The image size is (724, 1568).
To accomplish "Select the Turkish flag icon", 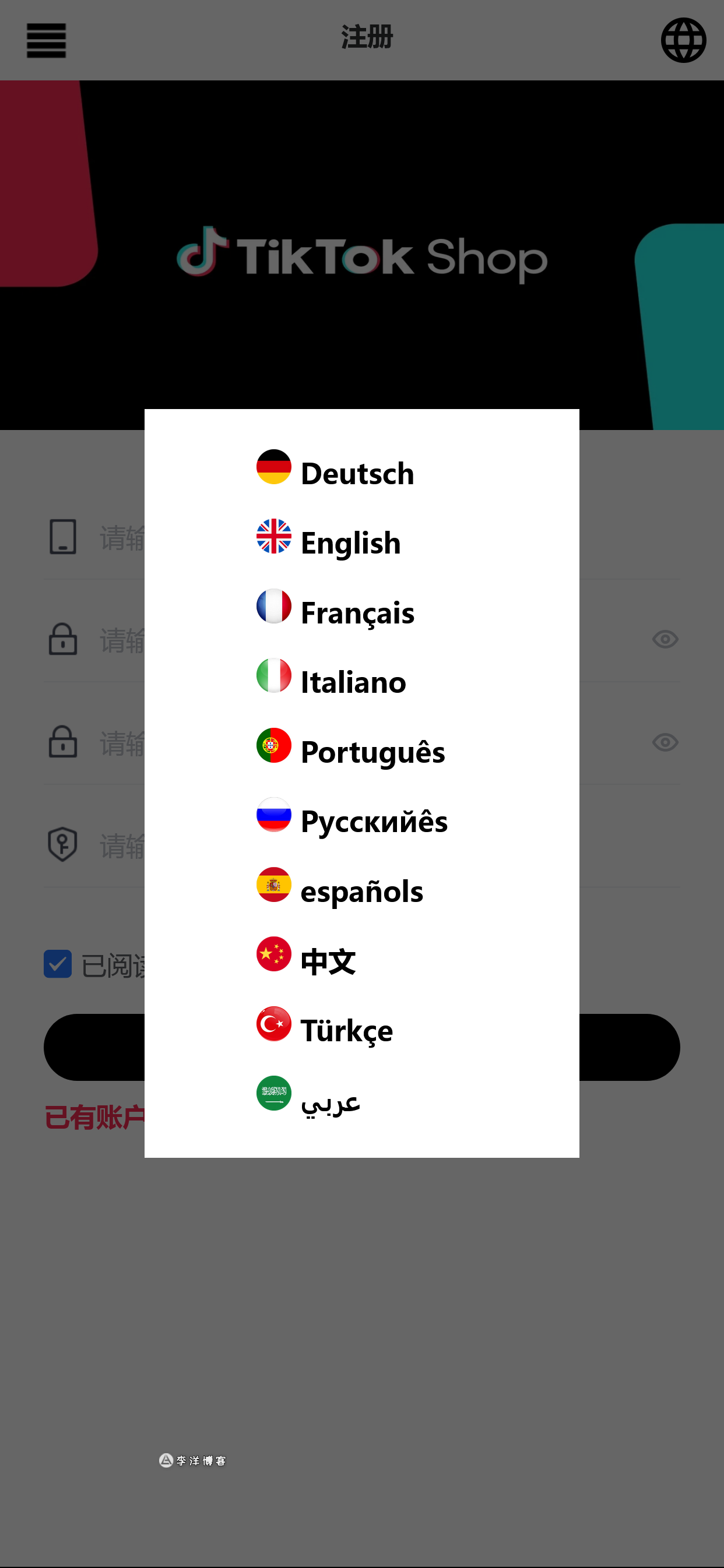I will (274, 1023).
